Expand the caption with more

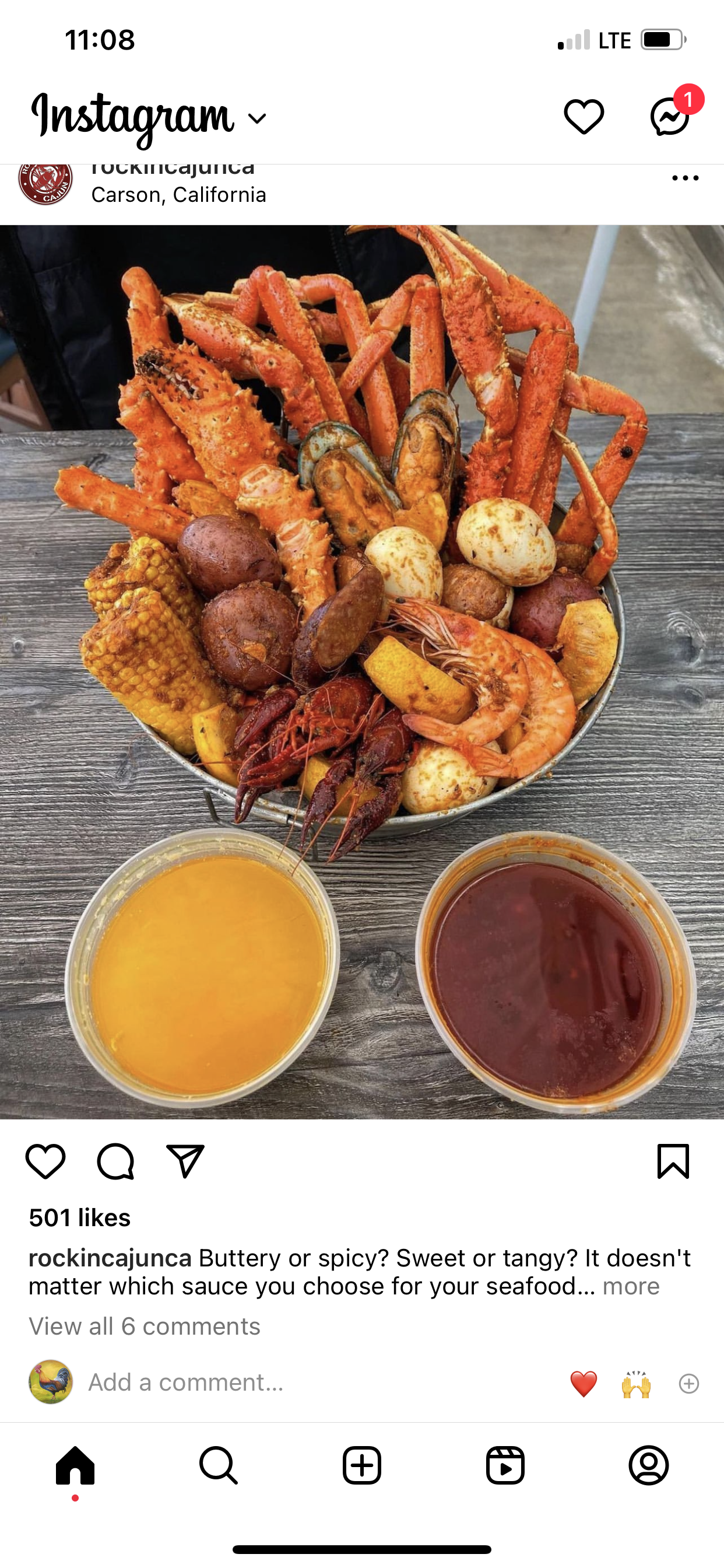[631, 1286]
